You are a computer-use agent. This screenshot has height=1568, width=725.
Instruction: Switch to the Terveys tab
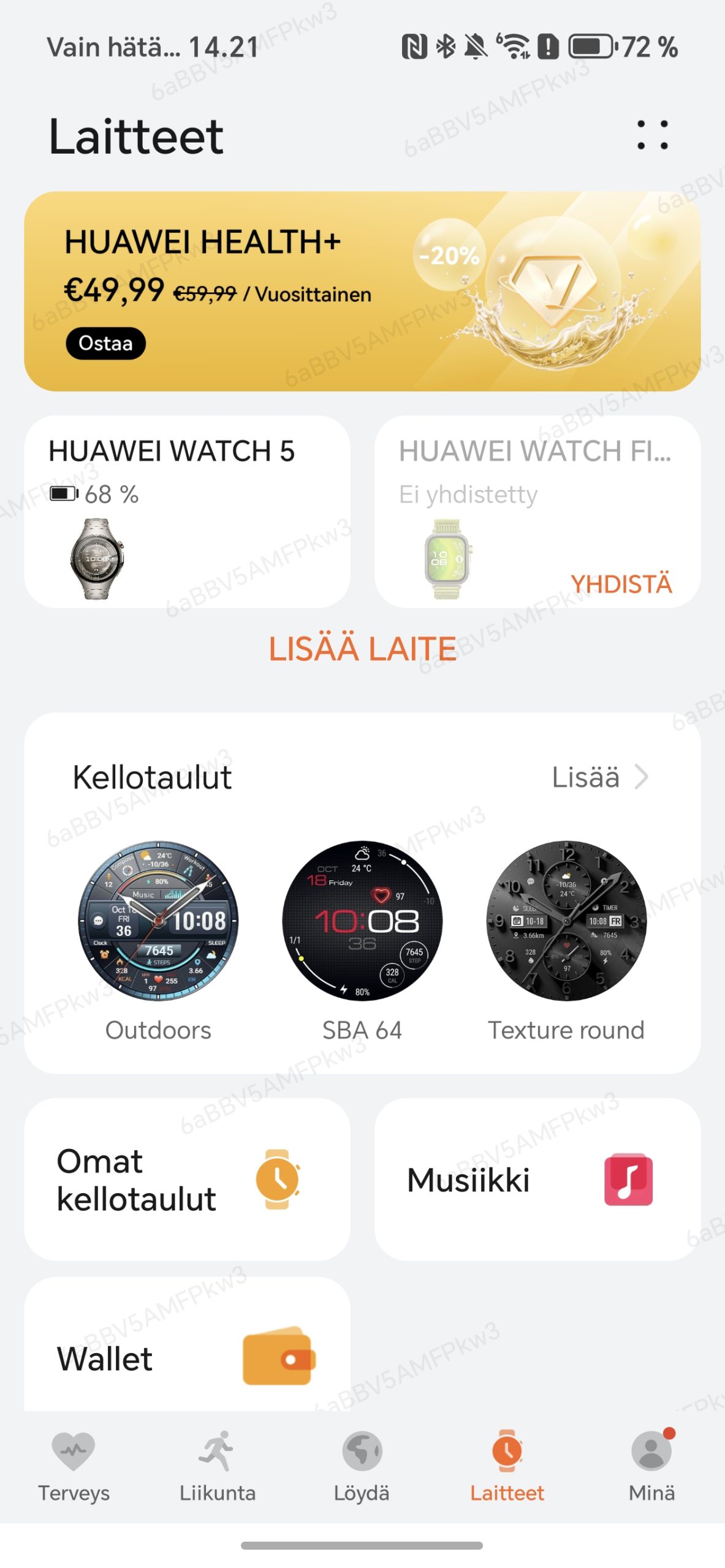click(74, 1467)
